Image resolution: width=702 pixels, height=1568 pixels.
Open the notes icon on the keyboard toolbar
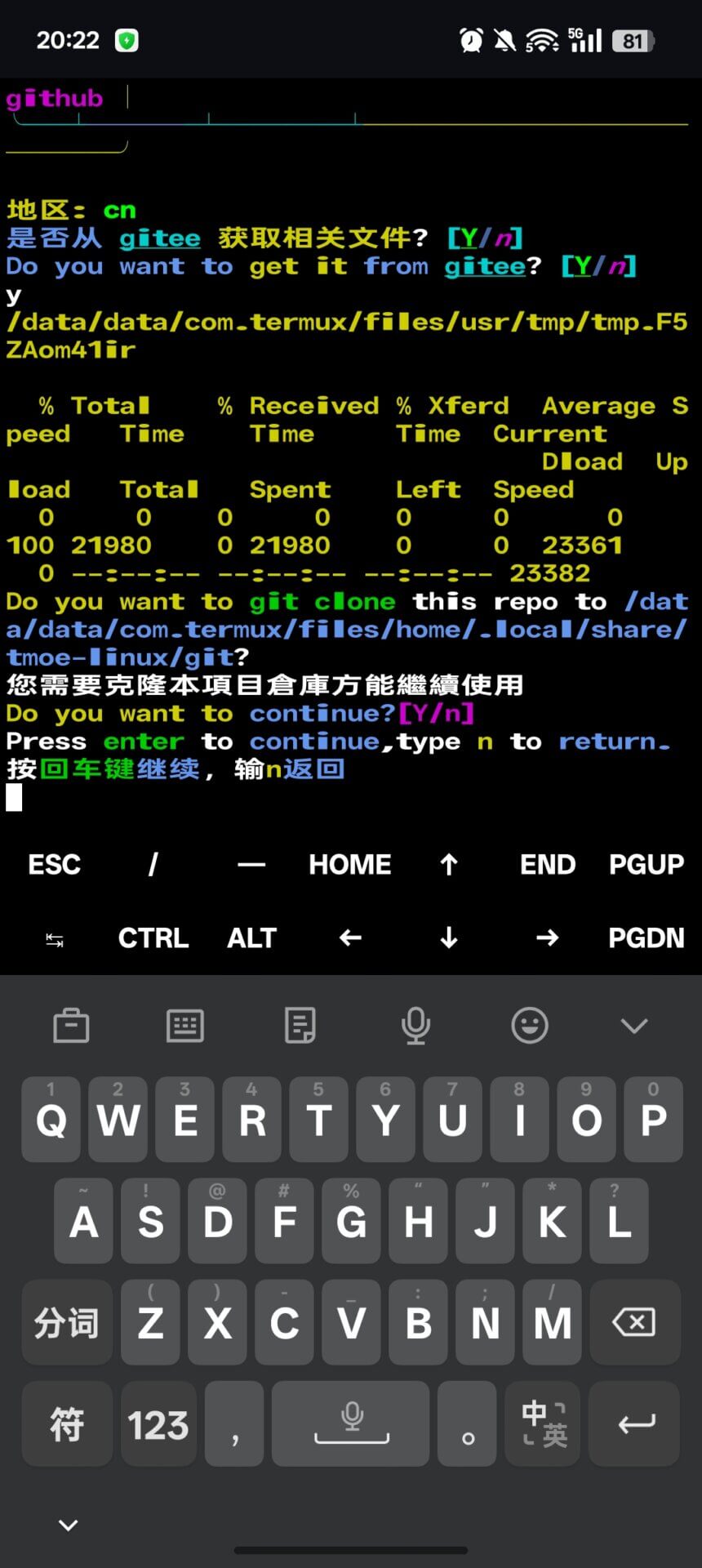pyautogui.click(x=301, y=1025)
